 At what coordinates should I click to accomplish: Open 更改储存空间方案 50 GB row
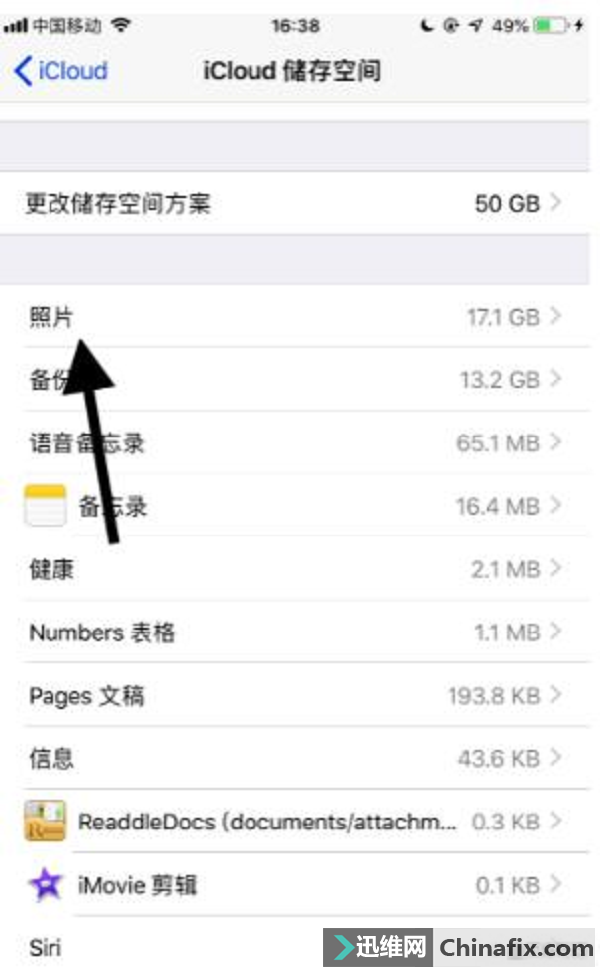pos(294,203)
